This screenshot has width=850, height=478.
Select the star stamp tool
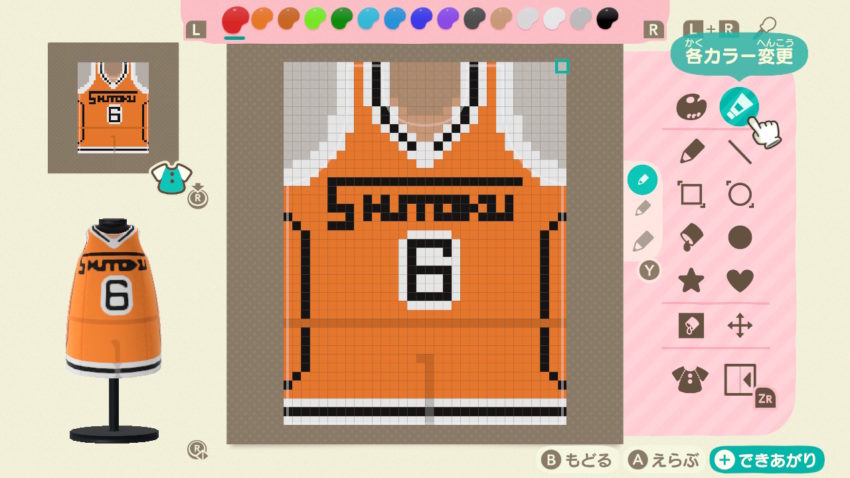pyautogui.click(x=690, y=280)
